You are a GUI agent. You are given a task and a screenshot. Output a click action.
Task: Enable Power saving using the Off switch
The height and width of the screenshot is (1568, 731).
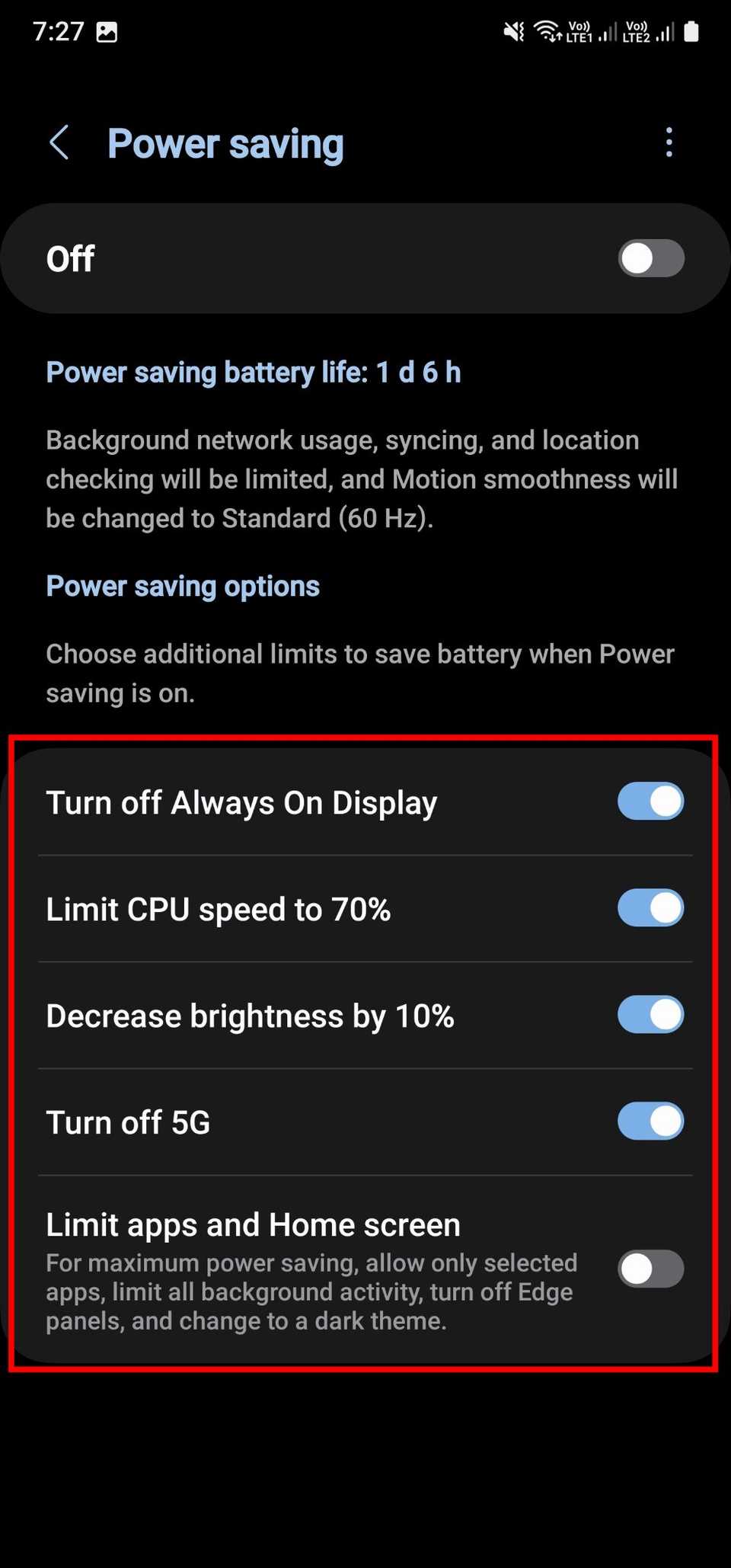tap(651, 258)
